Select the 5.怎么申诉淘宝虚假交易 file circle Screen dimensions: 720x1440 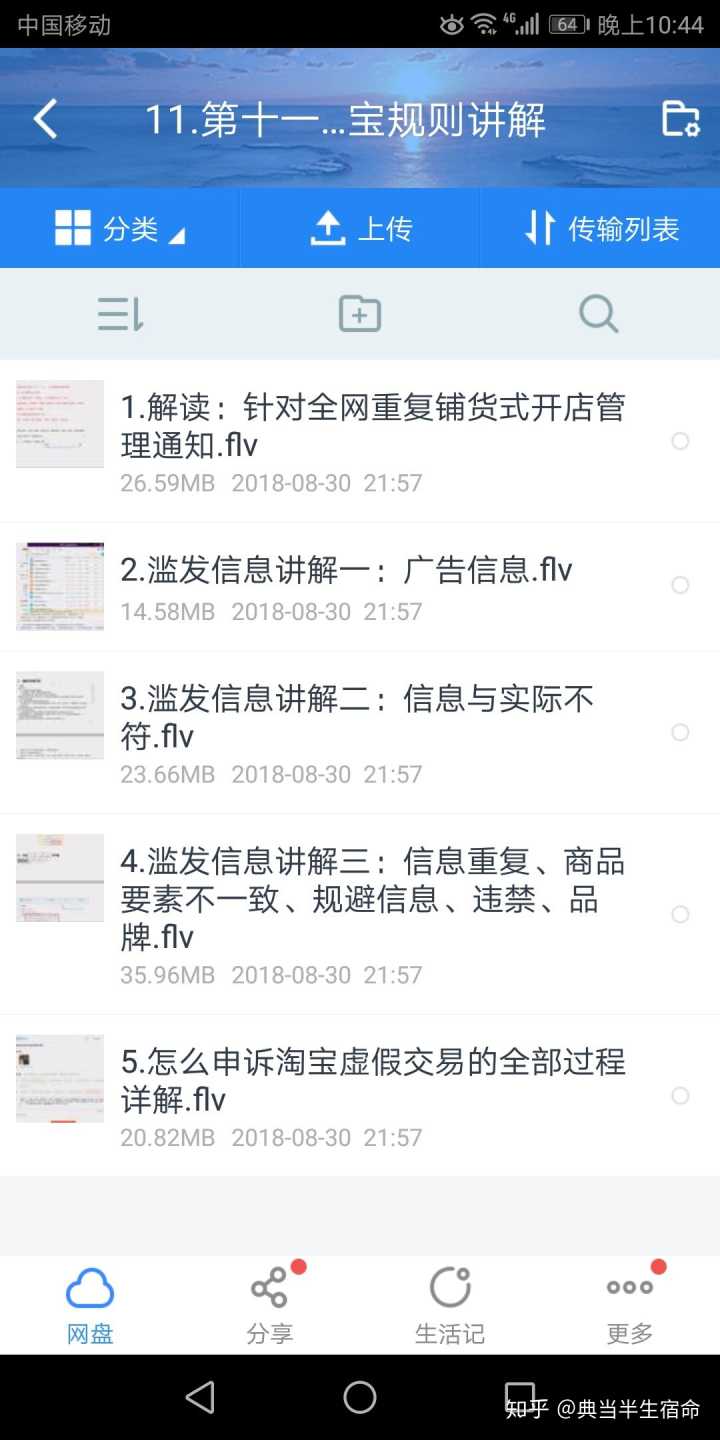point(680,1096)
